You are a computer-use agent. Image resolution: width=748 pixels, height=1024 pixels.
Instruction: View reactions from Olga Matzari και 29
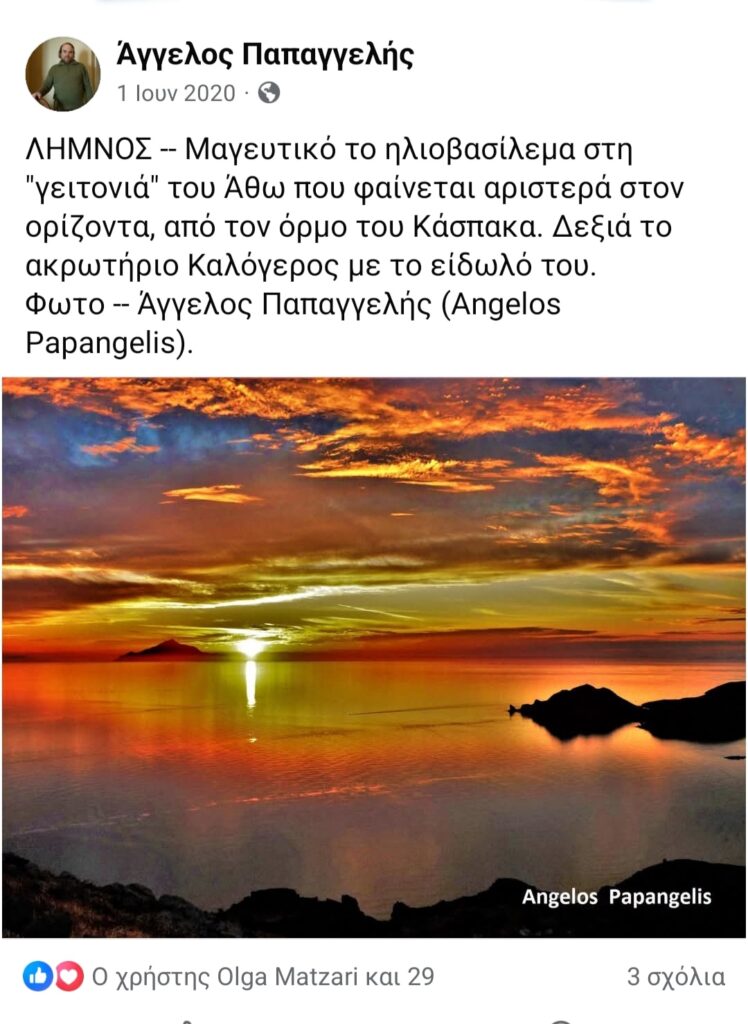click(x=262, y=977)
